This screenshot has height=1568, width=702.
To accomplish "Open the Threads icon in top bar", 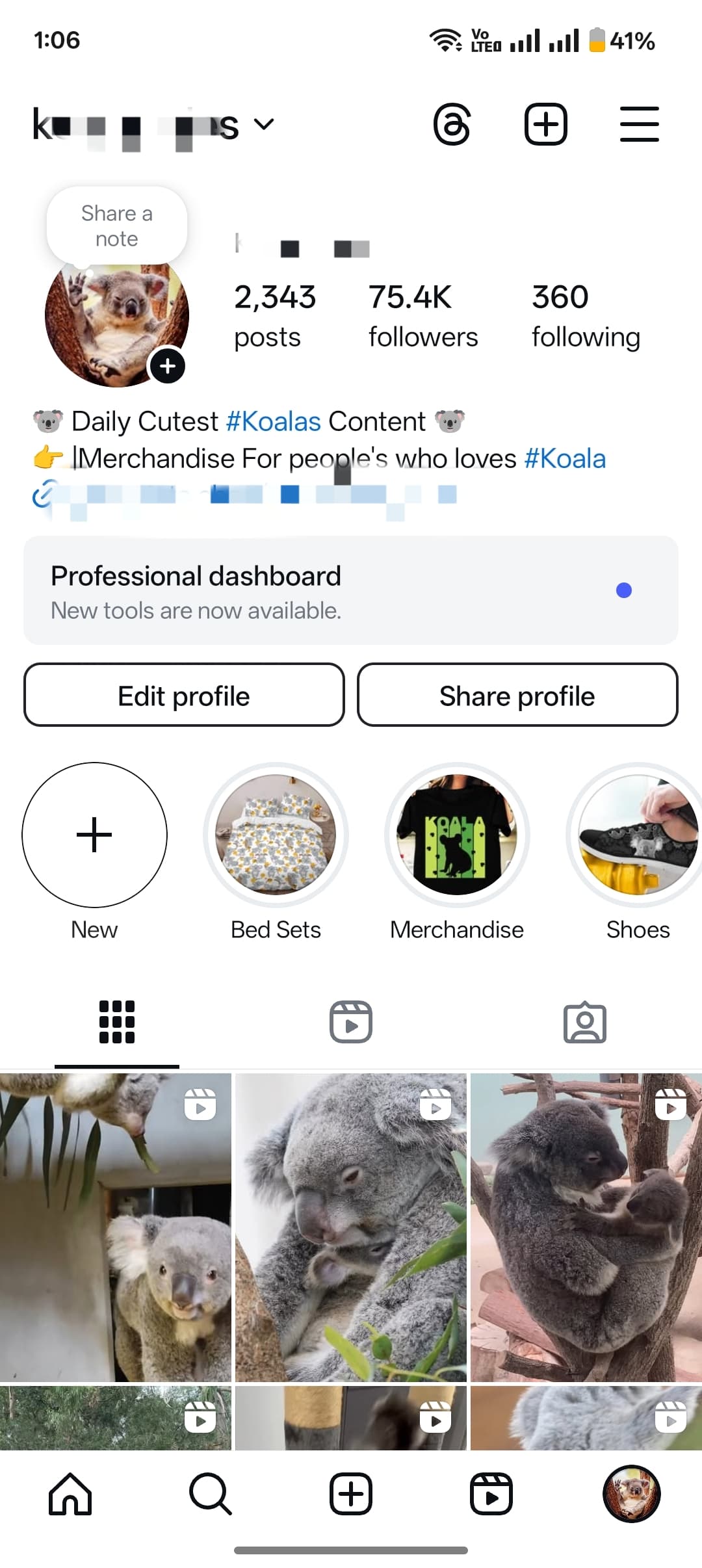I will click(x=452, y=124).
